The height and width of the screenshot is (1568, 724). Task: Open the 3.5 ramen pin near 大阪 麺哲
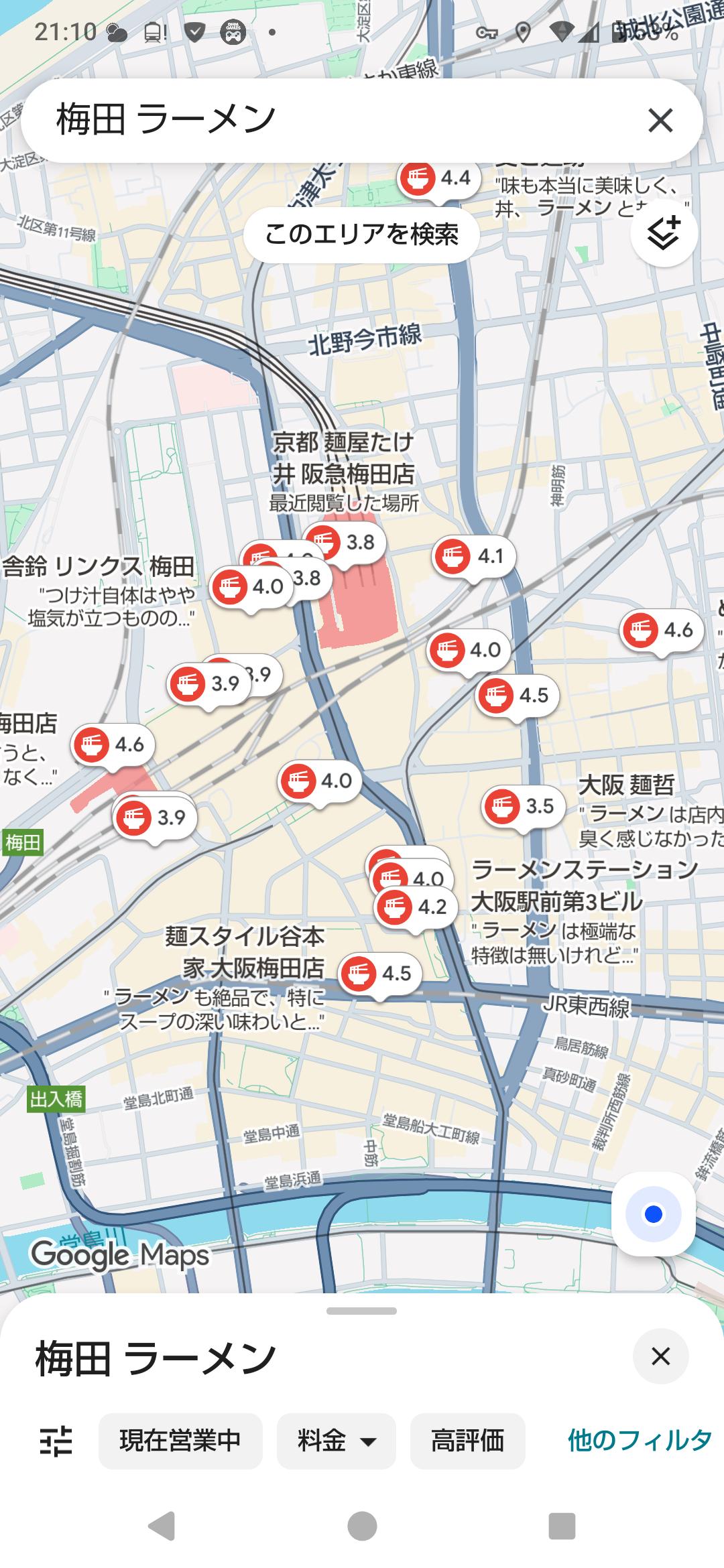[x=522, y=806]
